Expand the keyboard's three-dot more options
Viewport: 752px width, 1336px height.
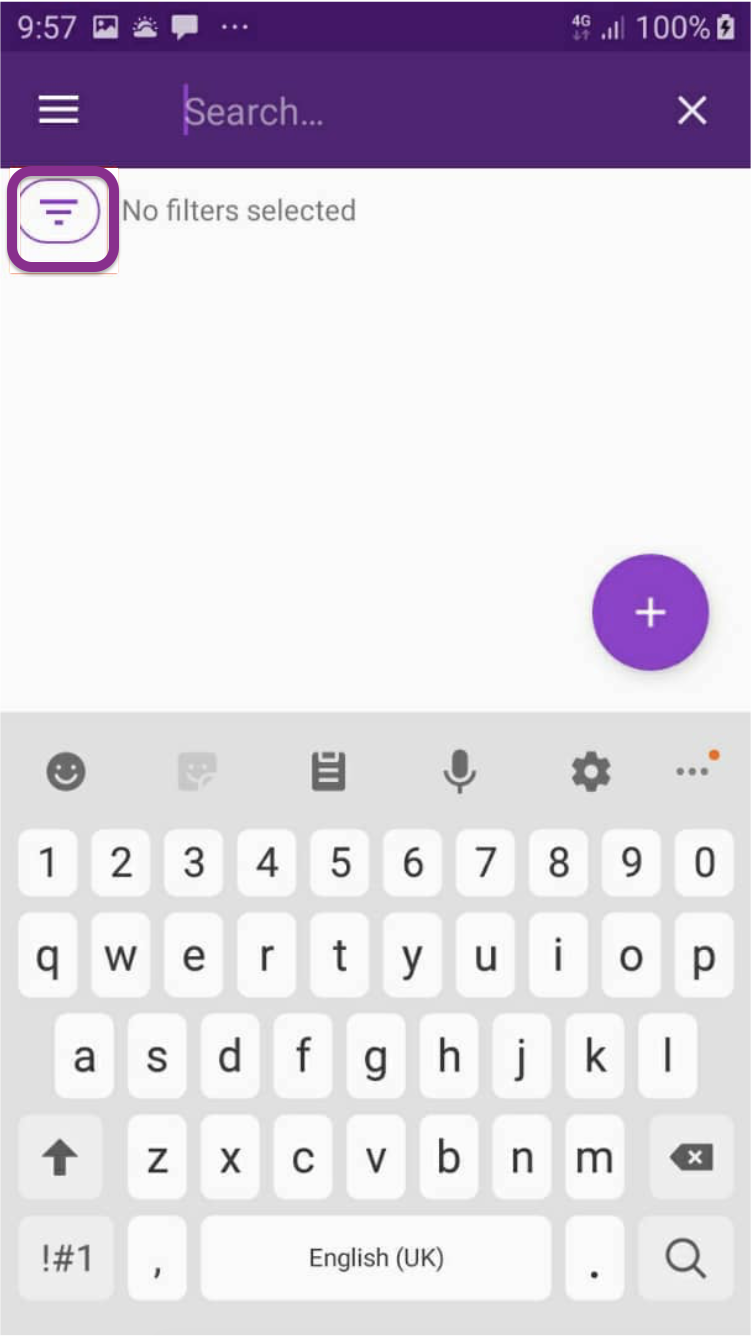[692, 771]
